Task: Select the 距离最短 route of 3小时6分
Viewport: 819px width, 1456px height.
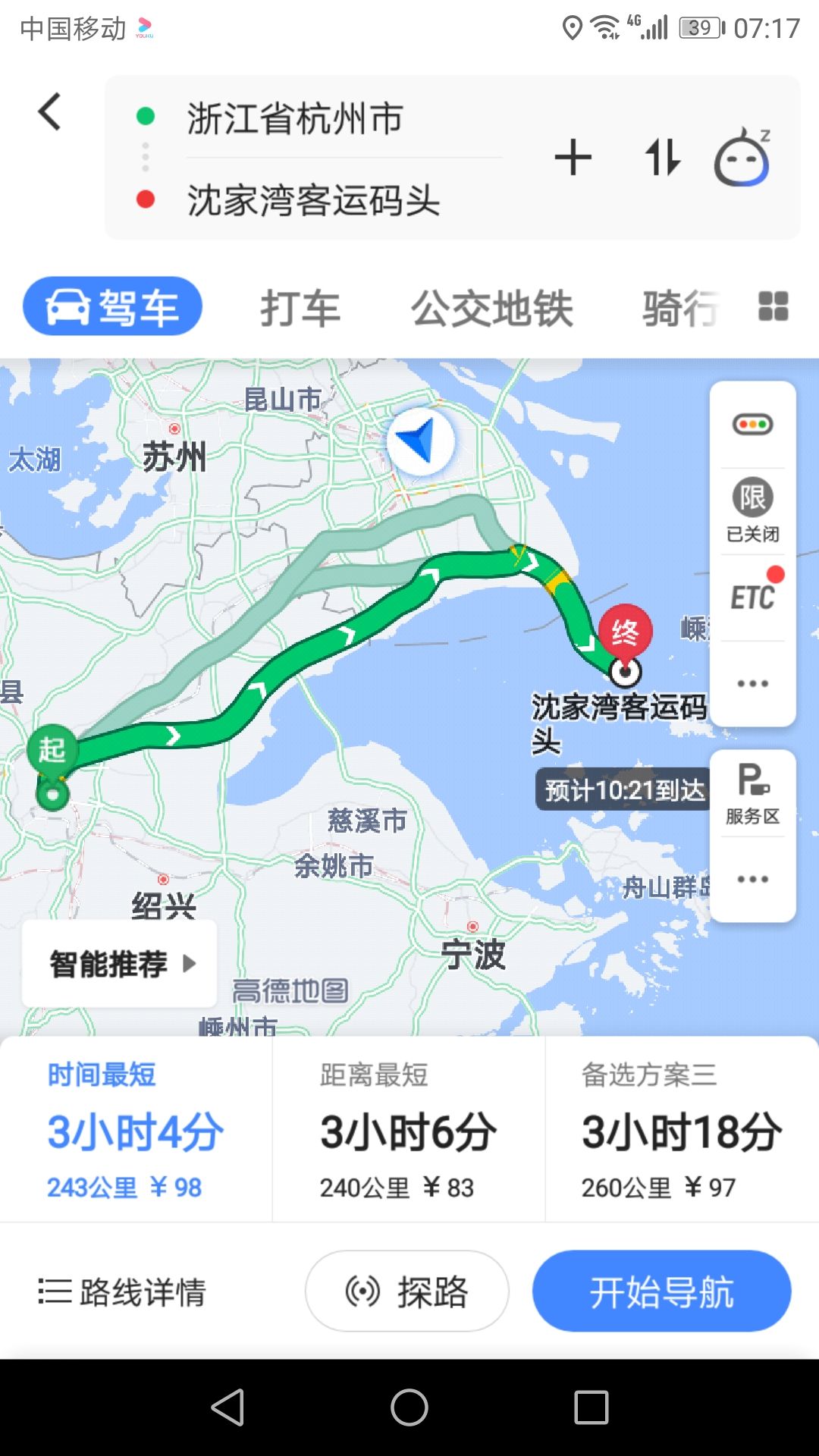Action: pyautogui.click(x=409, y=1130)
